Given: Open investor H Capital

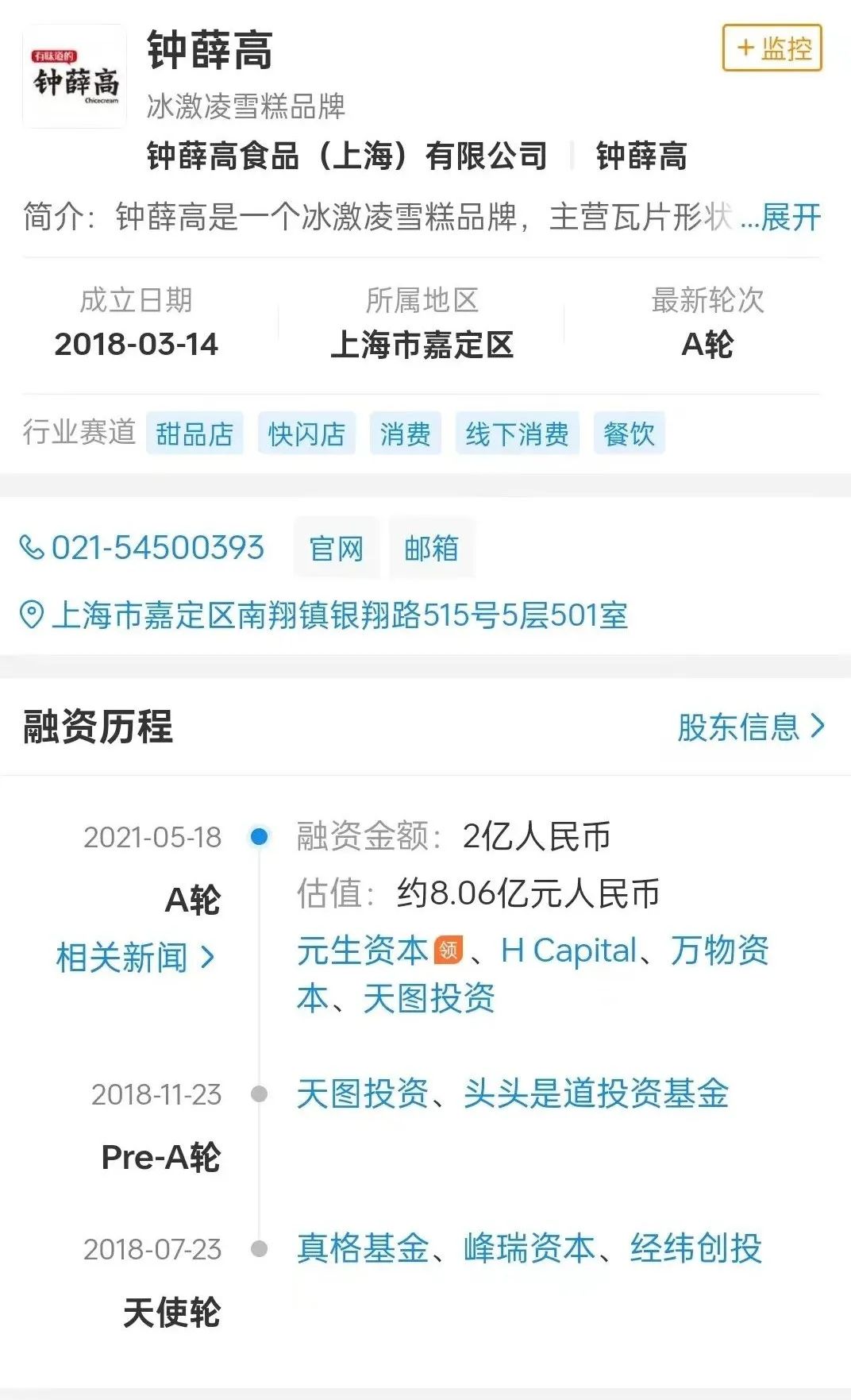Looking at the screenshot, I should click(x=568, y=950).
